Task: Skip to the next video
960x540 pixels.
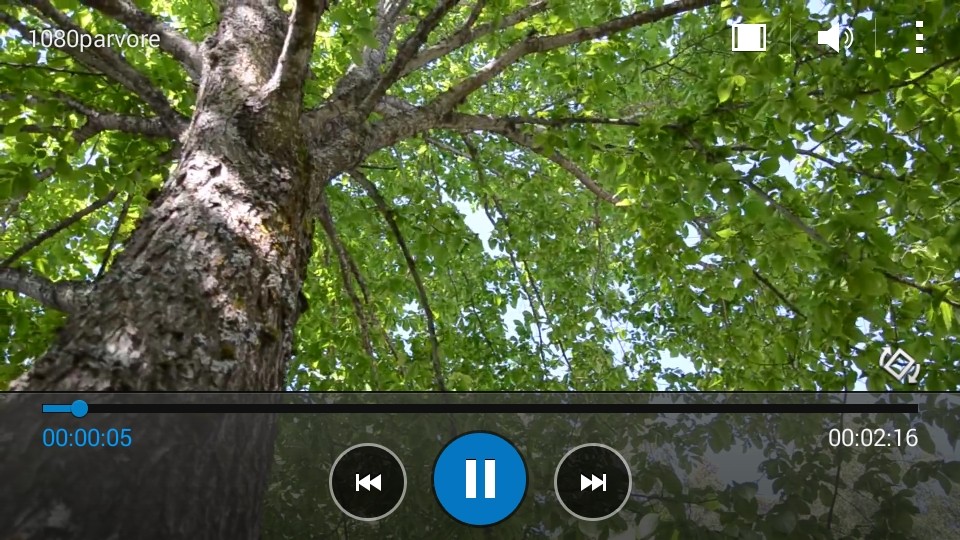Action: [593, 482]
